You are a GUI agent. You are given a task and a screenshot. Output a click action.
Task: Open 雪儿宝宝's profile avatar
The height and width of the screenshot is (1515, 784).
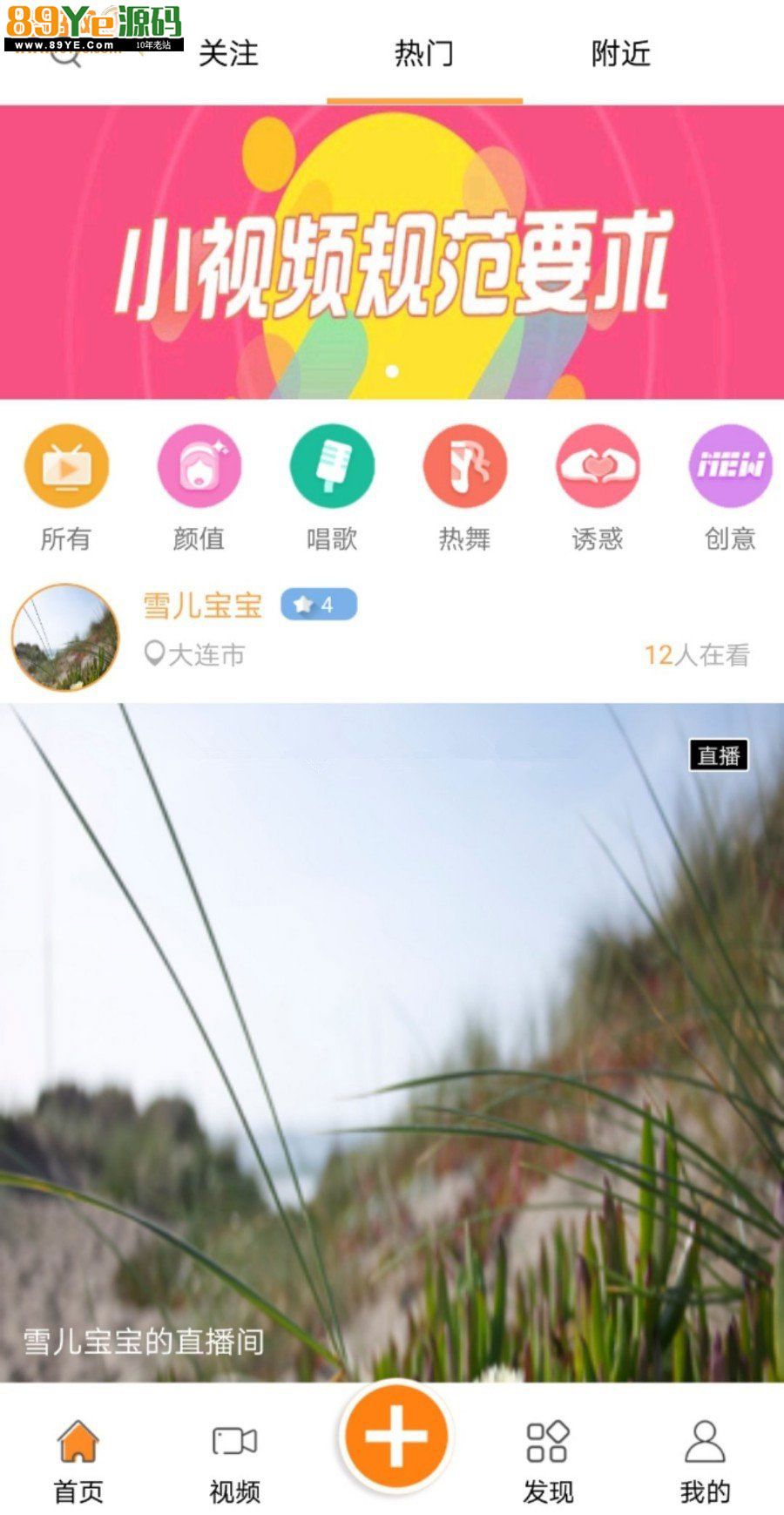(65, 638)
